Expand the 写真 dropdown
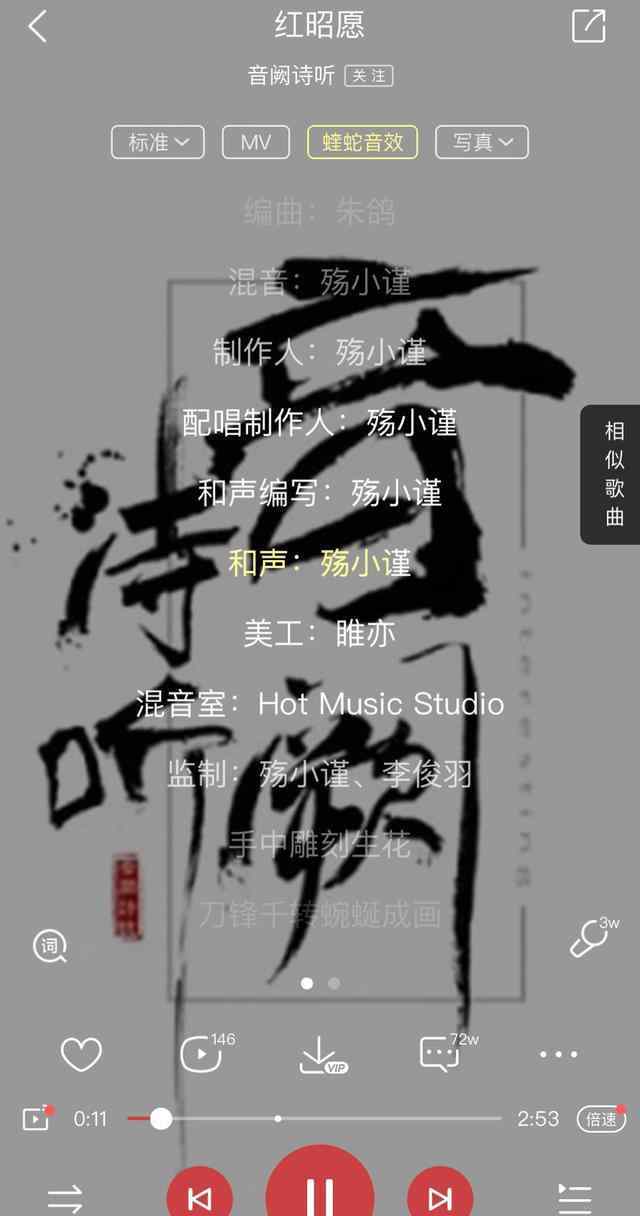 tap(482, 142)
